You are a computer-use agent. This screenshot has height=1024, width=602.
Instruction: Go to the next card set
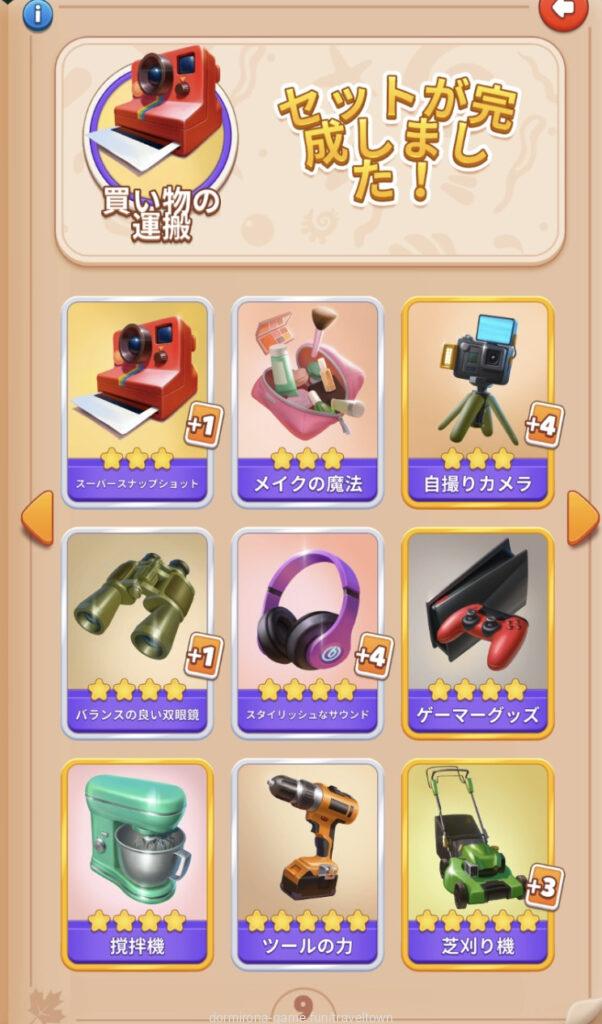582,517
